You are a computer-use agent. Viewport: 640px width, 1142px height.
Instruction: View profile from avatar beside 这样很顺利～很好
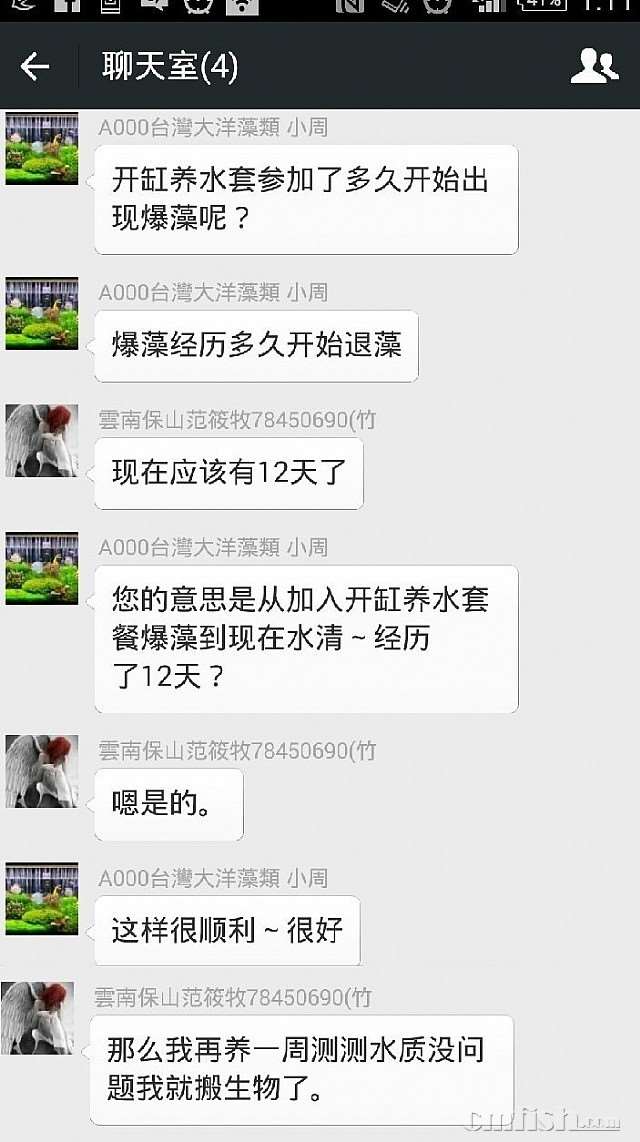pos(42,899)
